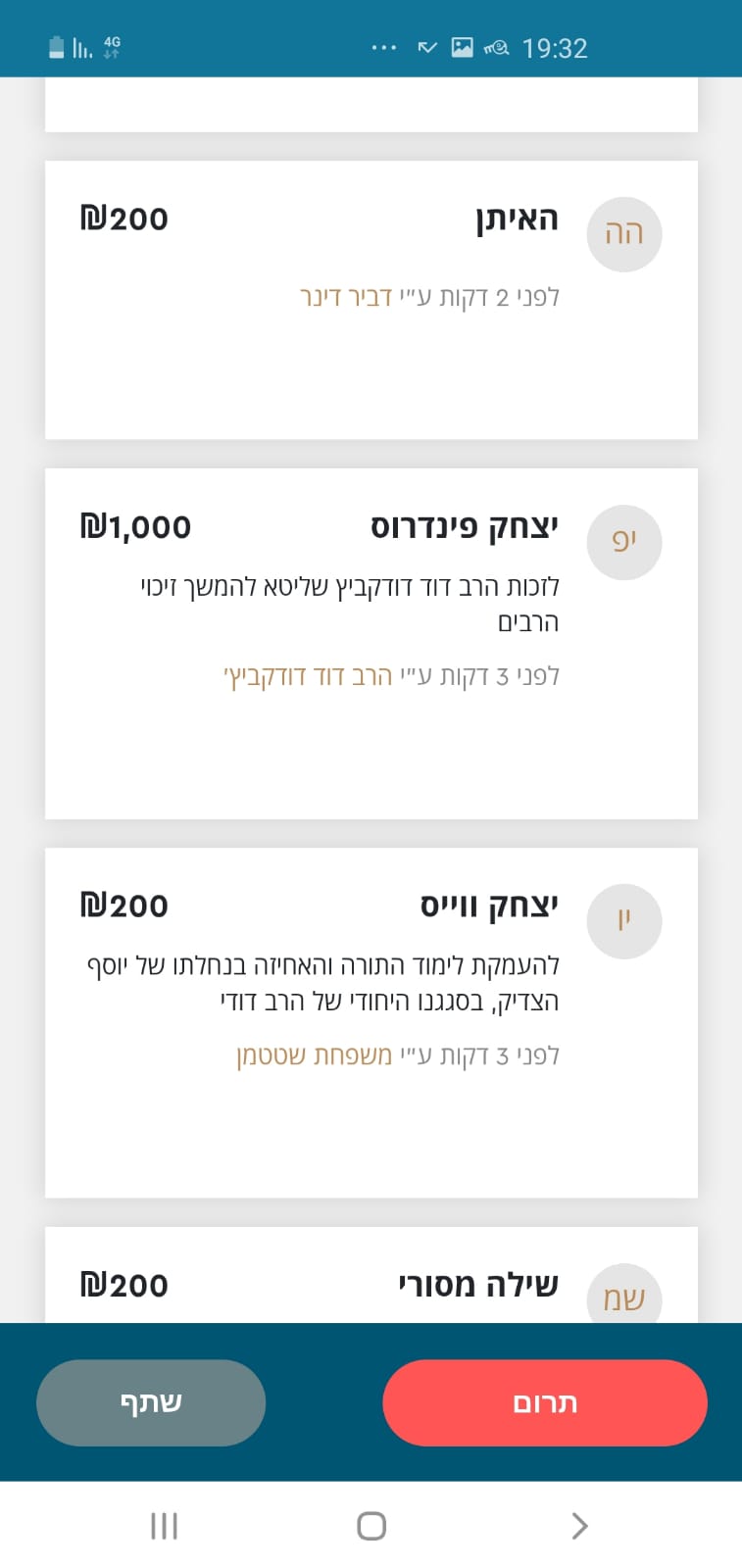
Task: Open the recent apps view
Action: click(x=164, y=1526)
